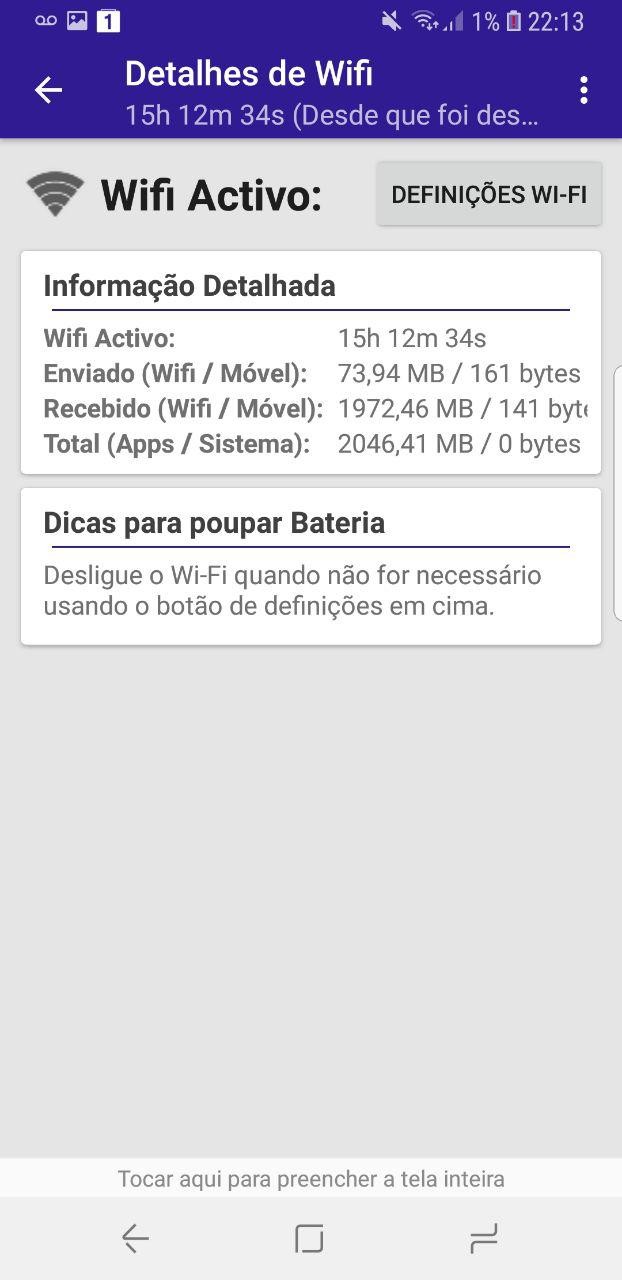The width and height of the screenshot is (622, 1280).
Task: Tap the system back navigation button
Action: click(135, 1239)
